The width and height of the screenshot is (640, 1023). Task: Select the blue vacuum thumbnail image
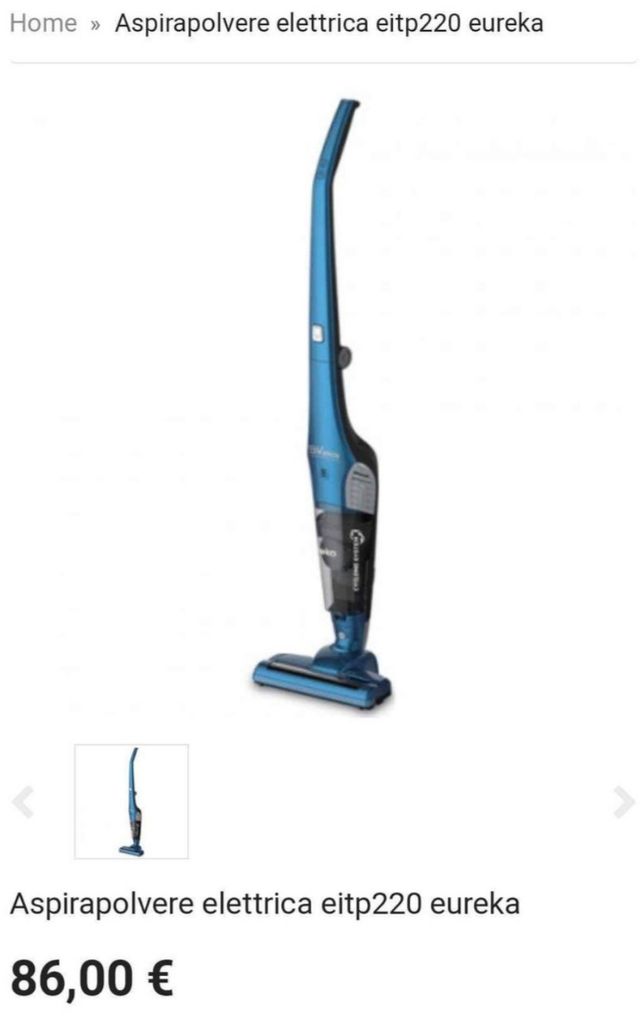(x=131, y=801)
